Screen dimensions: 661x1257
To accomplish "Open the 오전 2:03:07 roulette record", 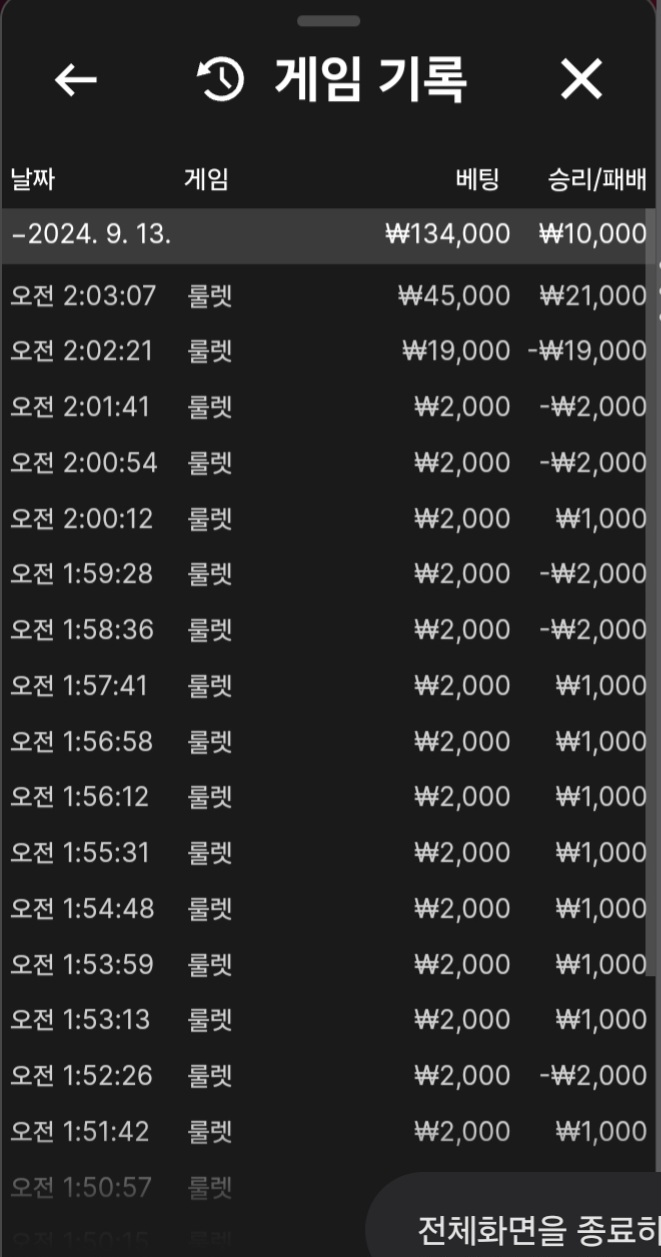I will click(x=328, y=296).
